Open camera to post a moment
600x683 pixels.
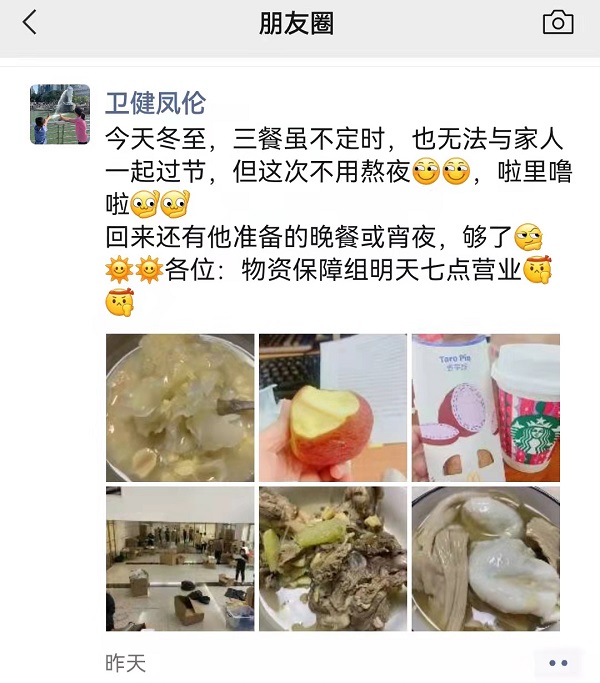557,22
